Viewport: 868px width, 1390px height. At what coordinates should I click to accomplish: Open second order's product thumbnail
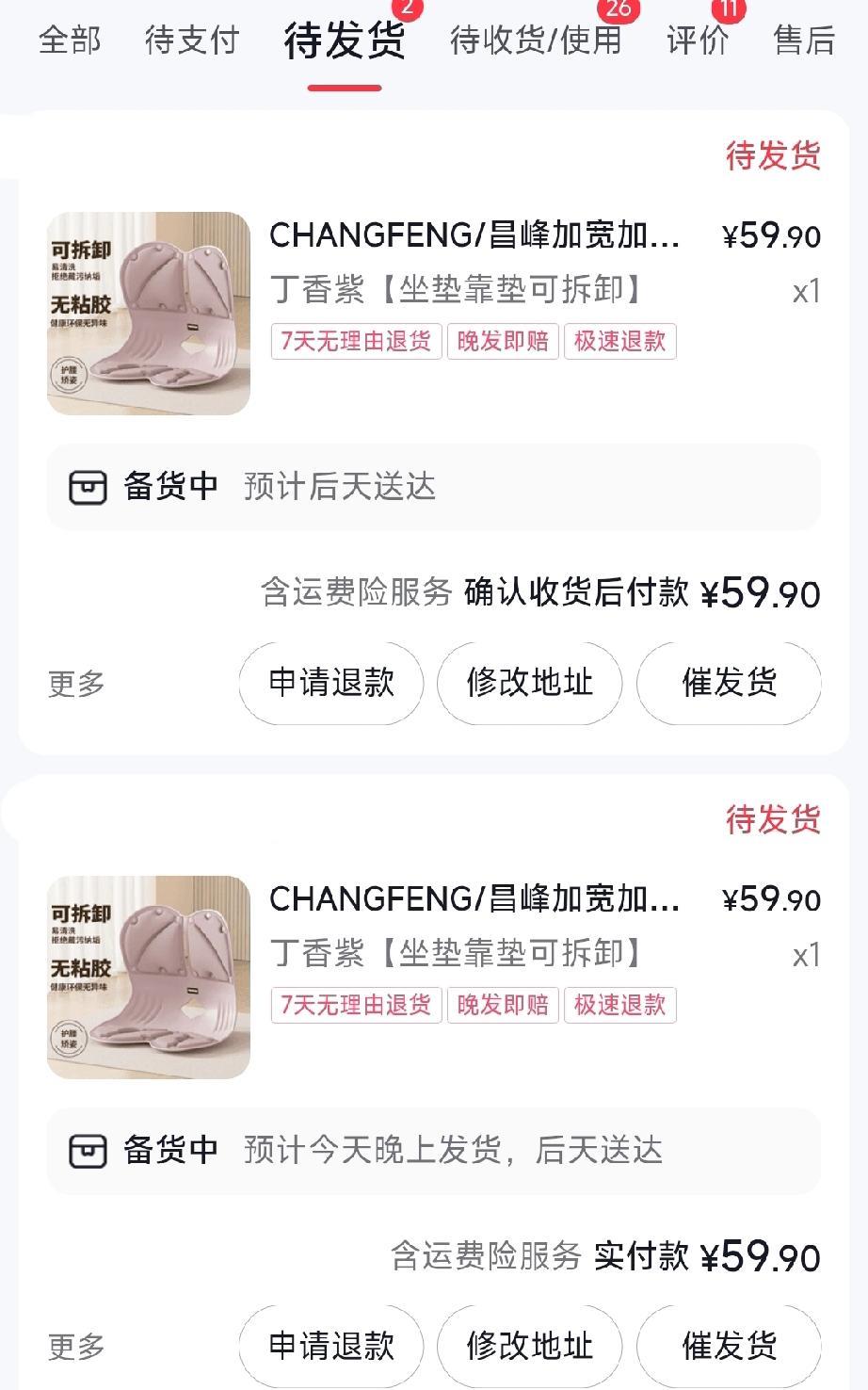tap(149, 977)
